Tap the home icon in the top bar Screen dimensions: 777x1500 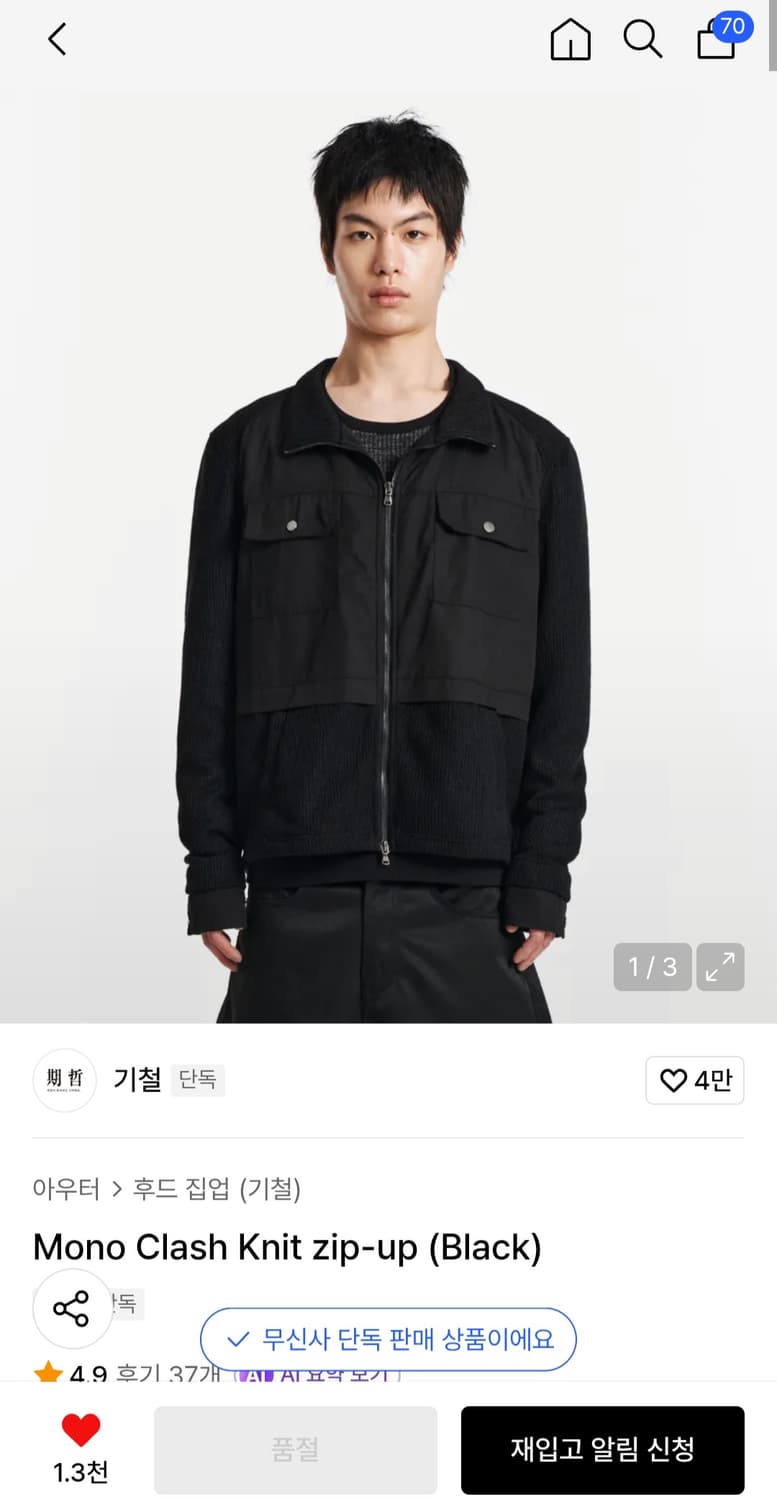pos(570,40)
